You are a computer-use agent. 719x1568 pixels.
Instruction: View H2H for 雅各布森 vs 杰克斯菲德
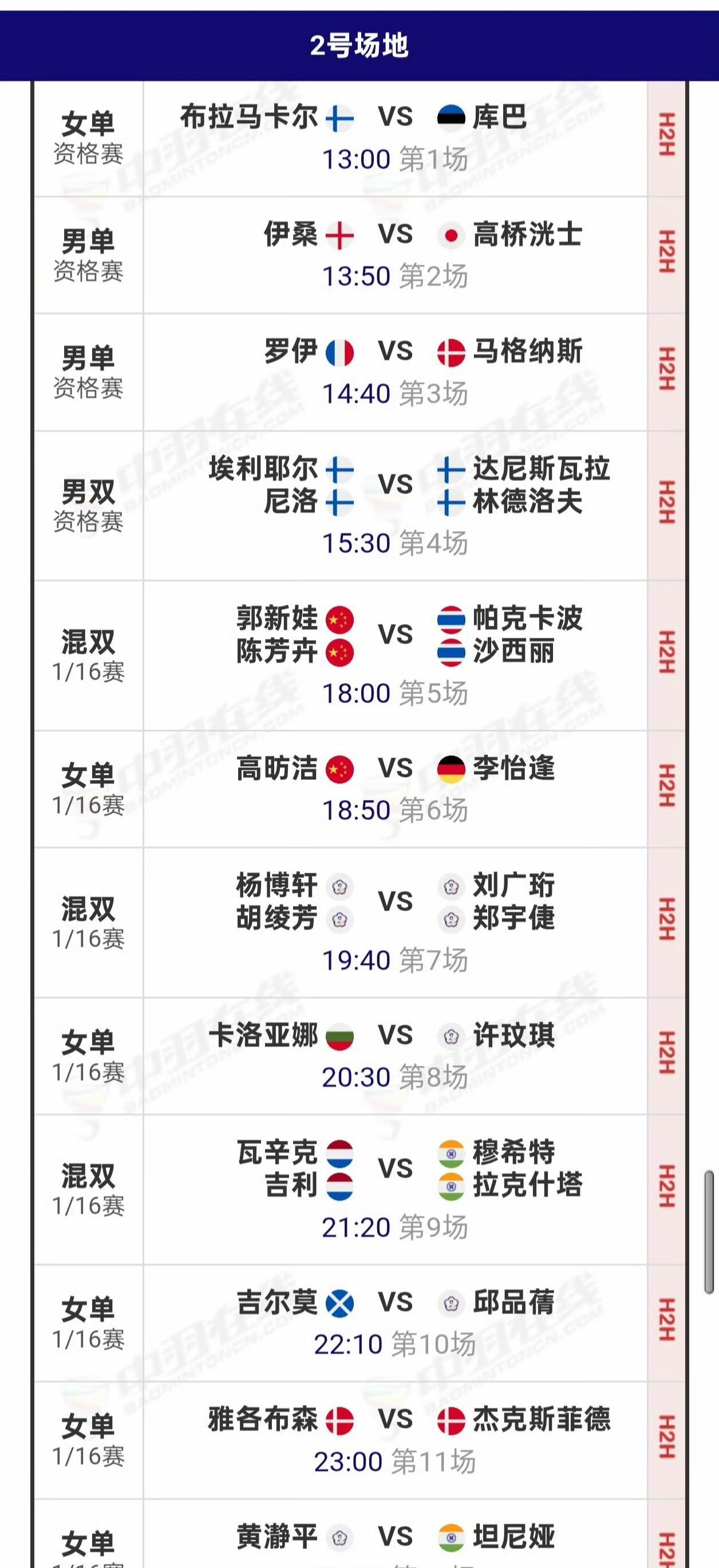tap(667, 1437)
